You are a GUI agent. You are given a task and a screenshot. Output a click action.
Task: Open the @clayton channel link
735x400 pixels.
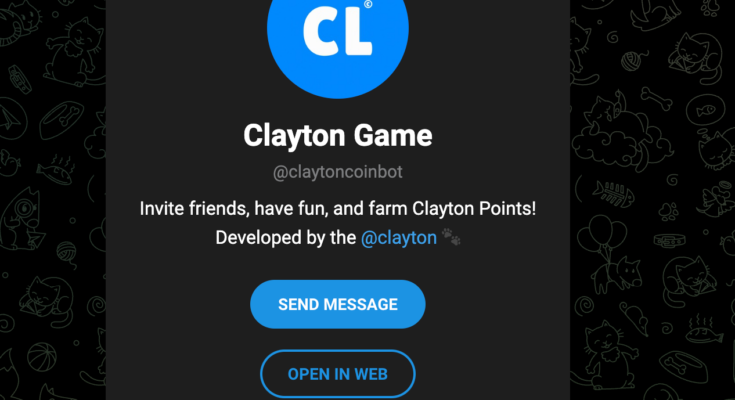tap(398, 238)
